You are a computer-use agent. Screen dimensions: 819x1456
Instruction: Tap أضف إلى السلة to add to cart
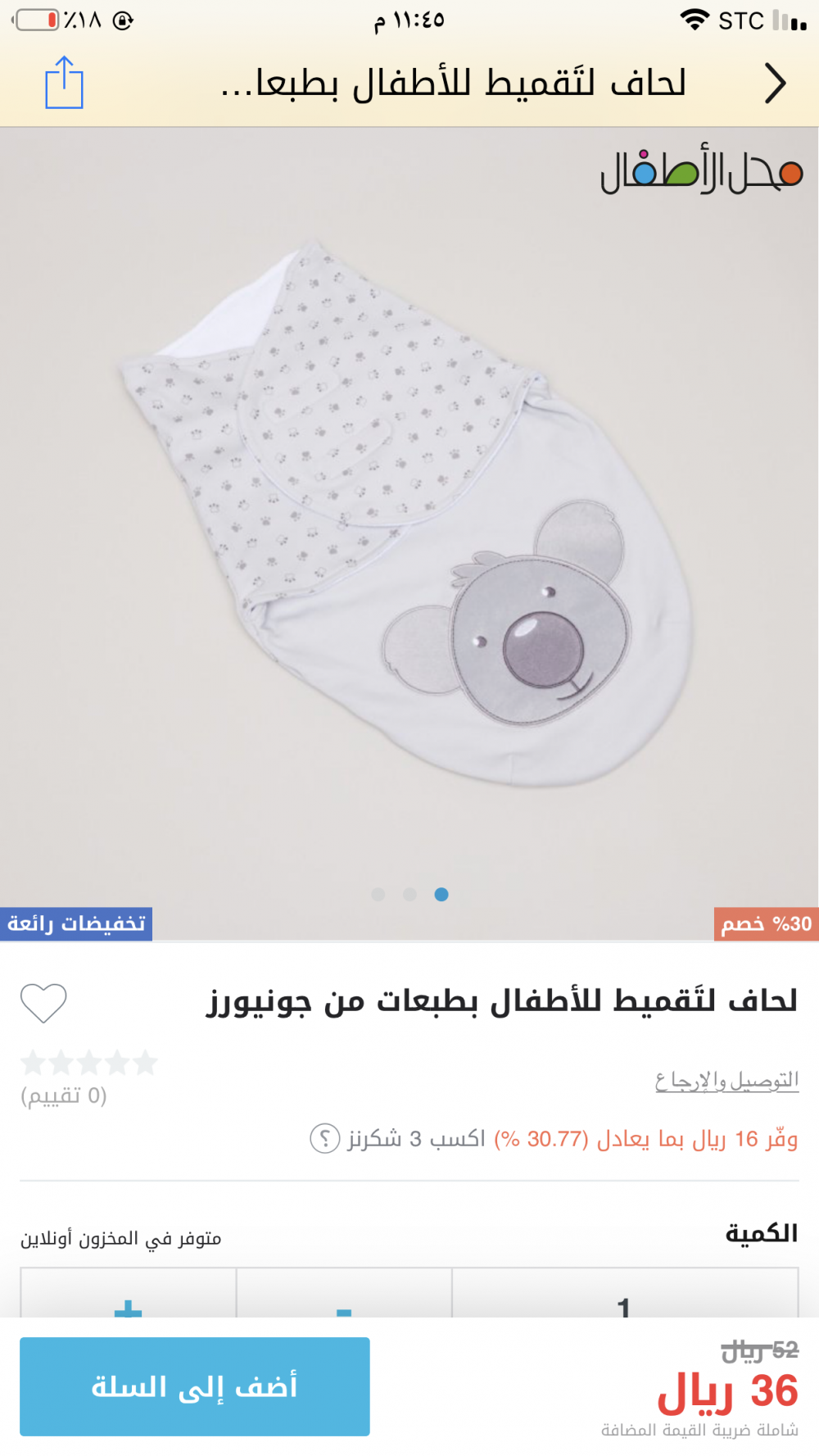coord(195,1386)
